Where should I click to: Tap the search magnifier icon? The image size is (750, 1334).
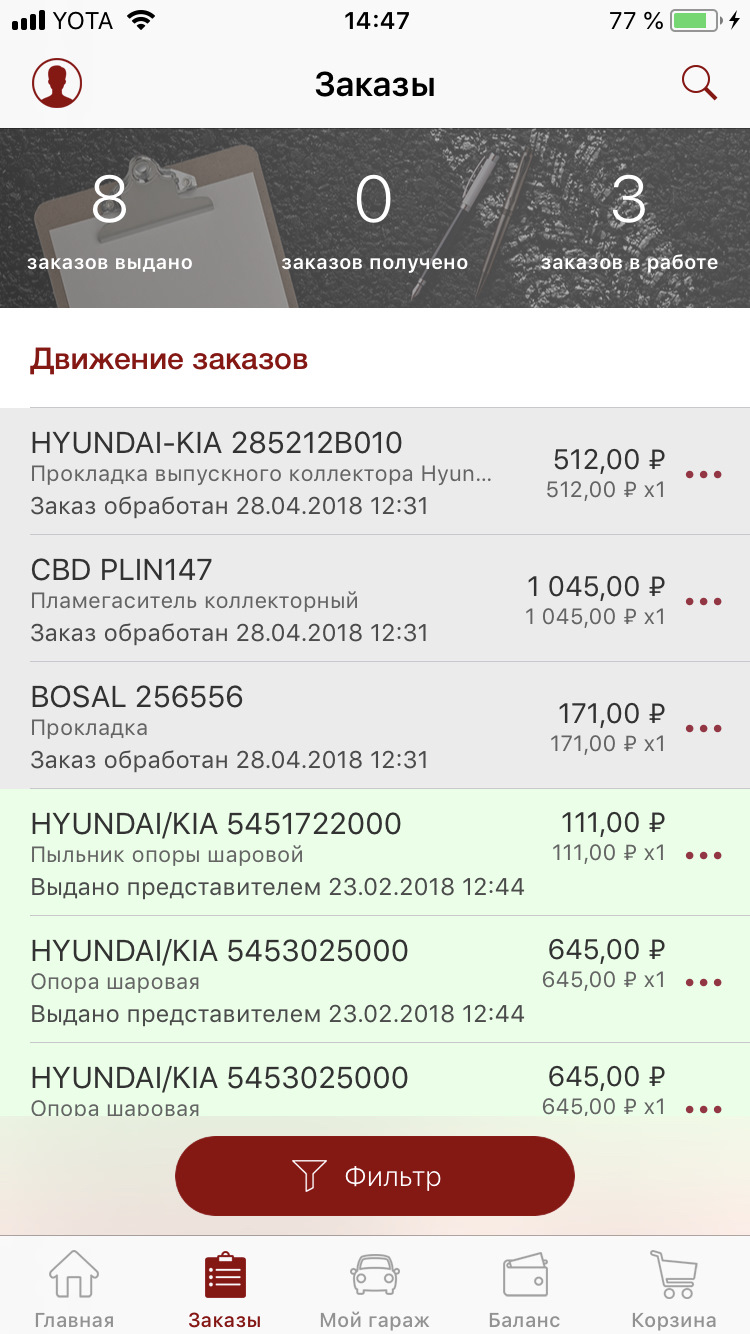(699, 83)
